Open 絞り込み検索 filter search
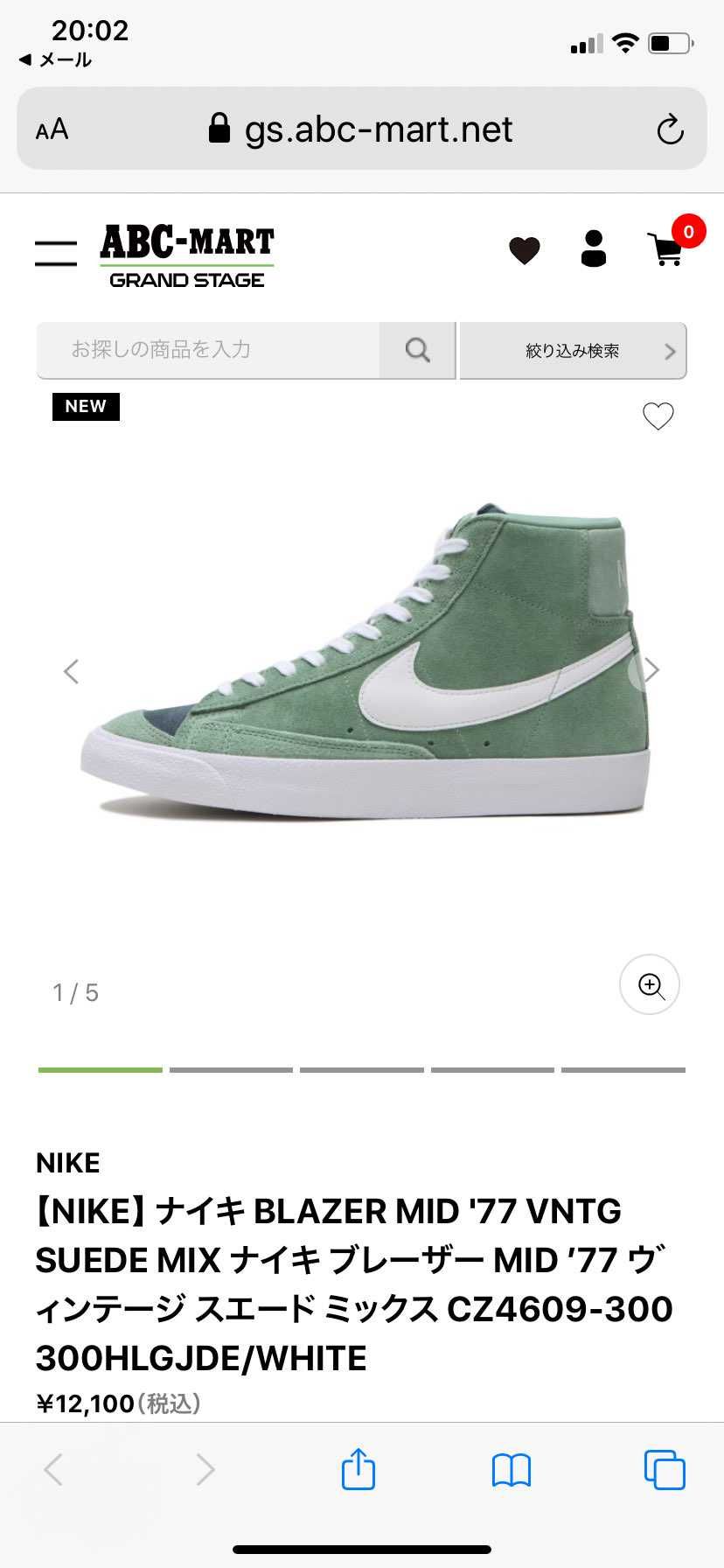Viewport: 724px width, 1568px height. tap(573, 351)
